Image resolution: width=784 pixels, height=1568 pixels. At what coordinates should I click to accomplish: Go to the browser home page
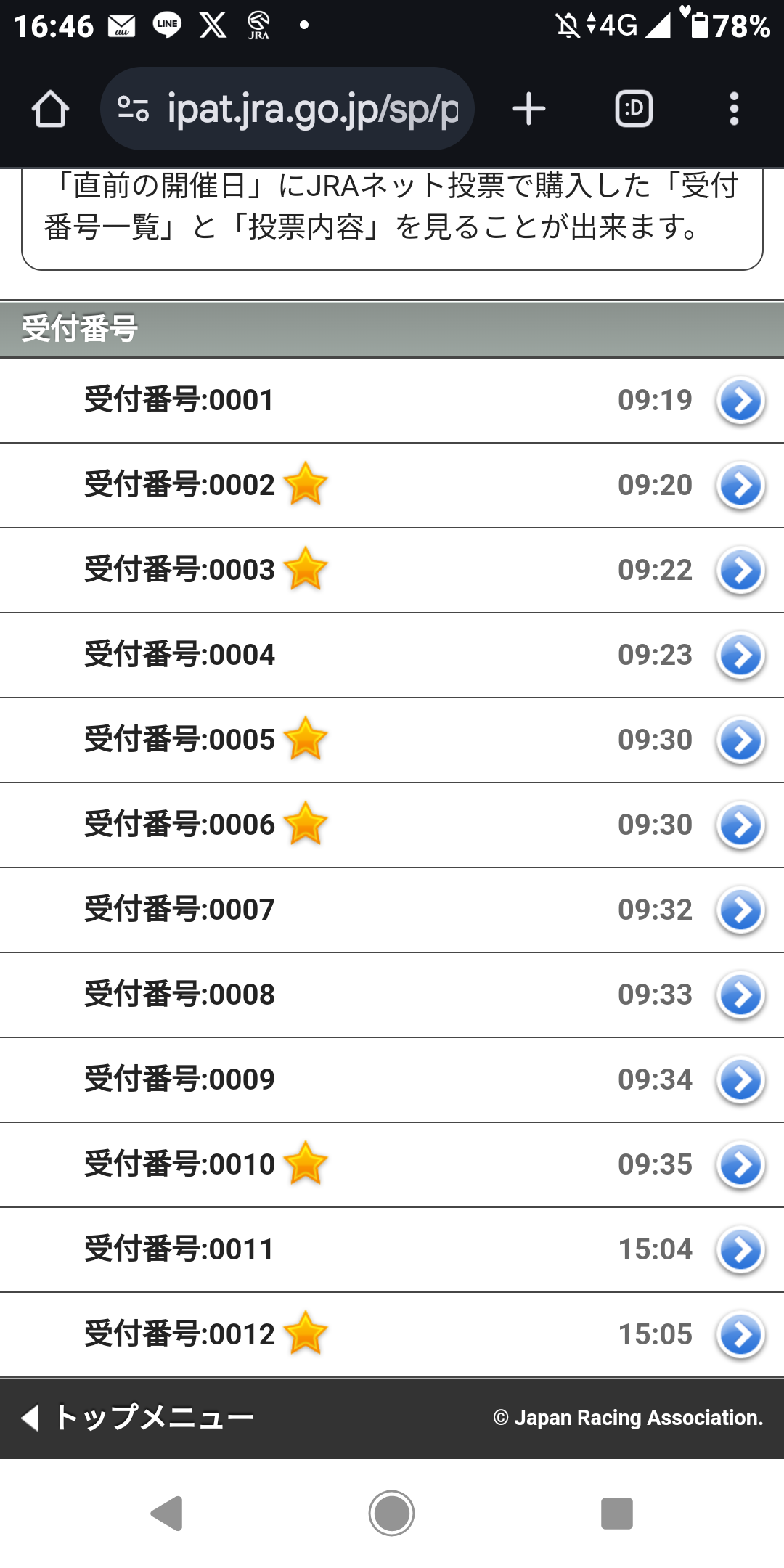(50, 109)
